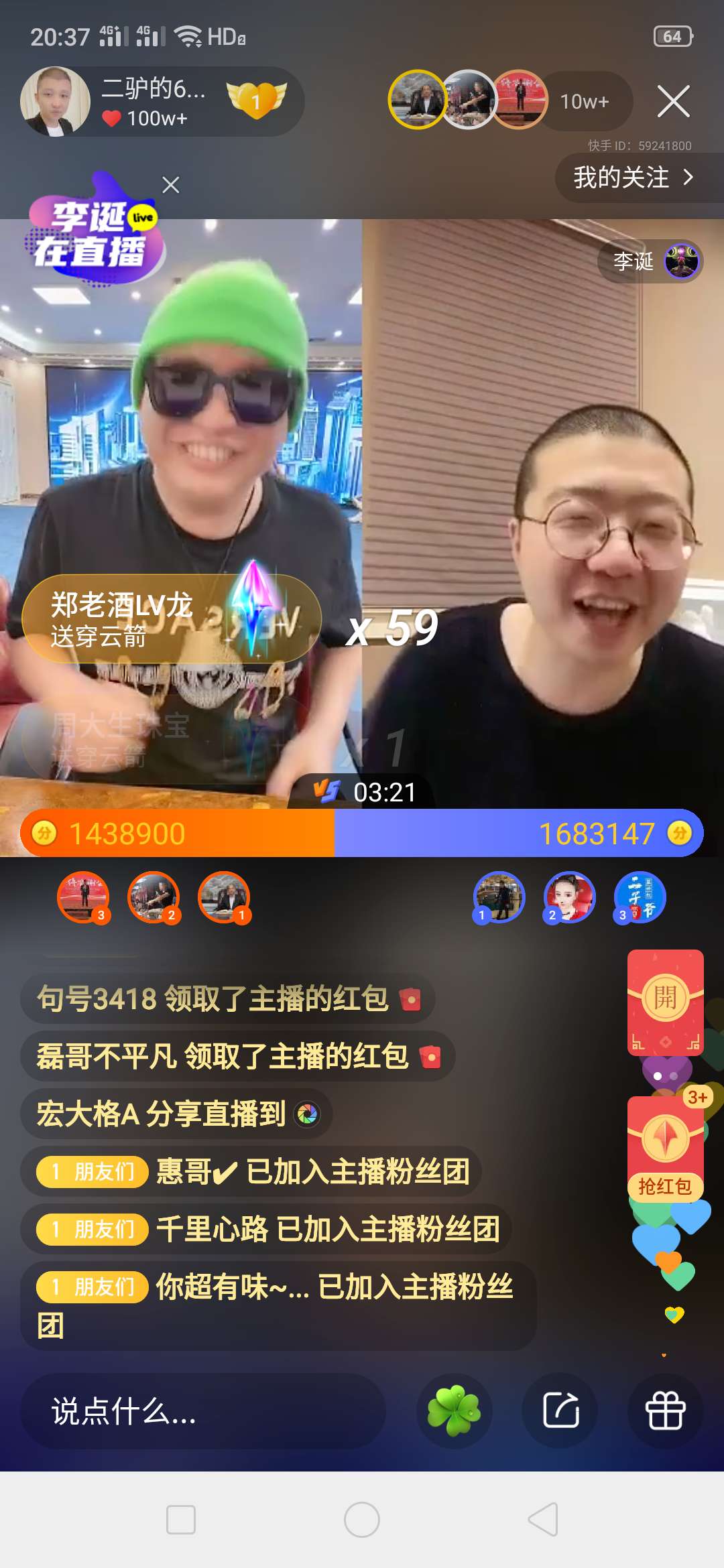Tap the golden heart fan badge
This screenshot has height=1568, width=724.
257,101
